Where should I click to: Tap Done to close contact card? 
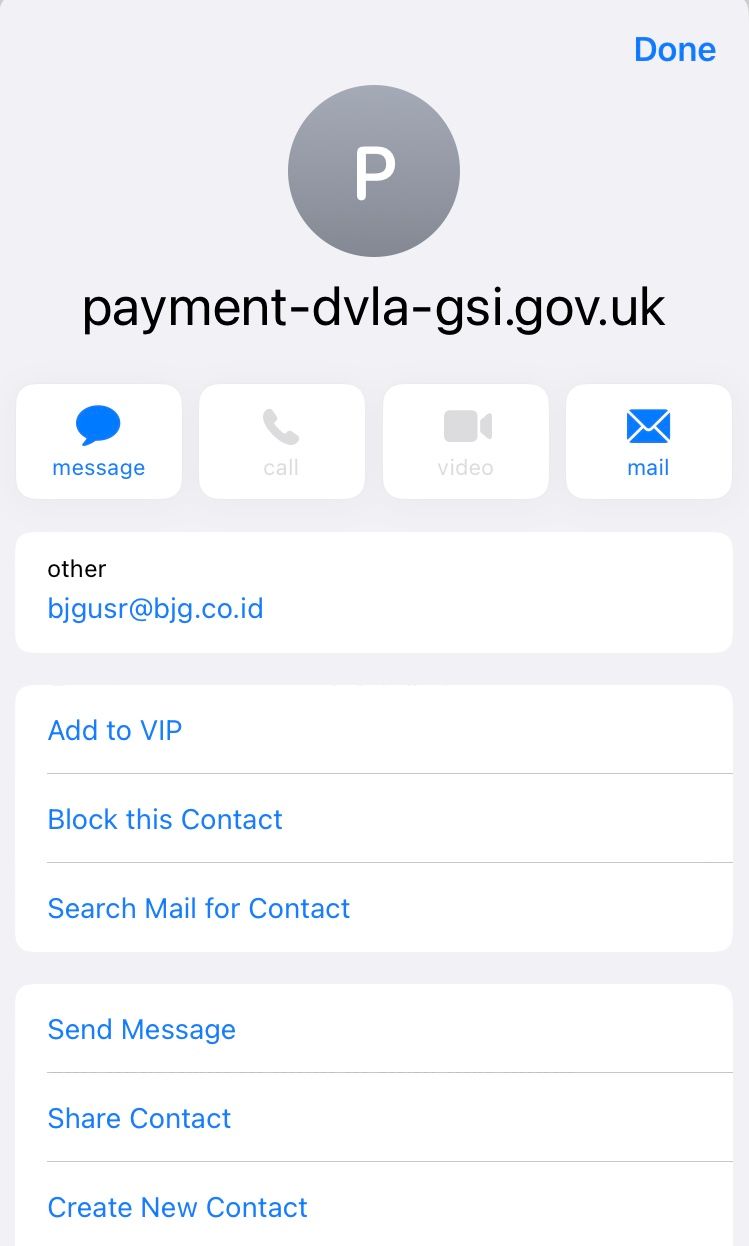coord(674,49)
